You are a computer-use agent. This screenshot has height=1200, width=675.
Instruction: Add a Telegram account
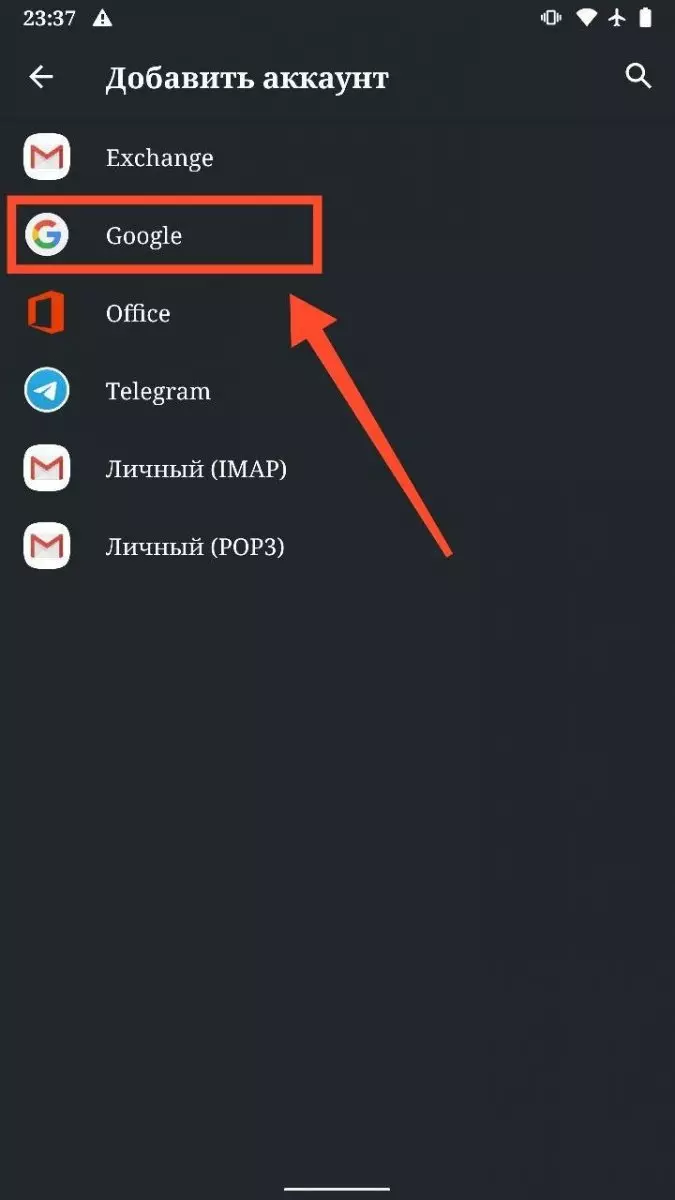coord(158,391)
